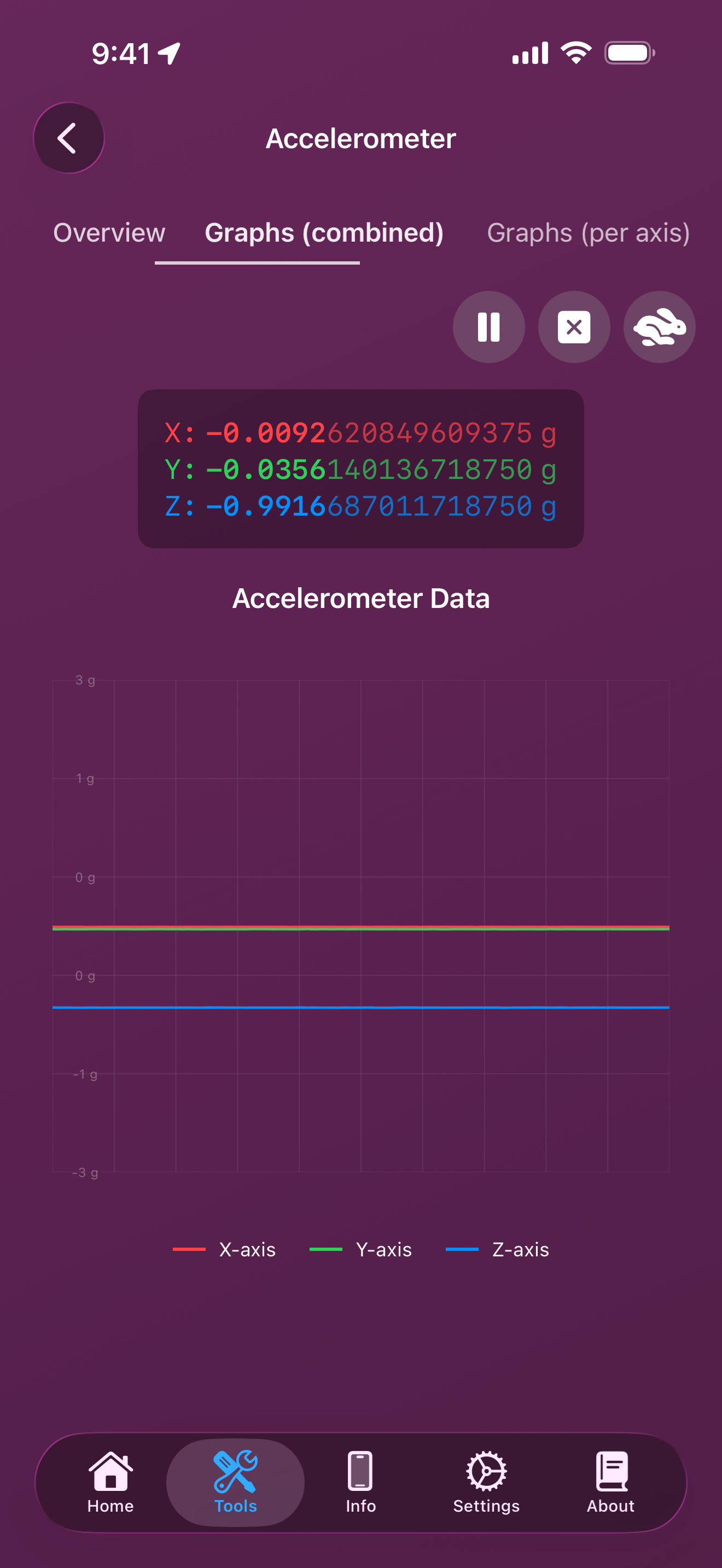Expand the Graphs (per axis) view
Screen dimensions: 722x1568
588,232
